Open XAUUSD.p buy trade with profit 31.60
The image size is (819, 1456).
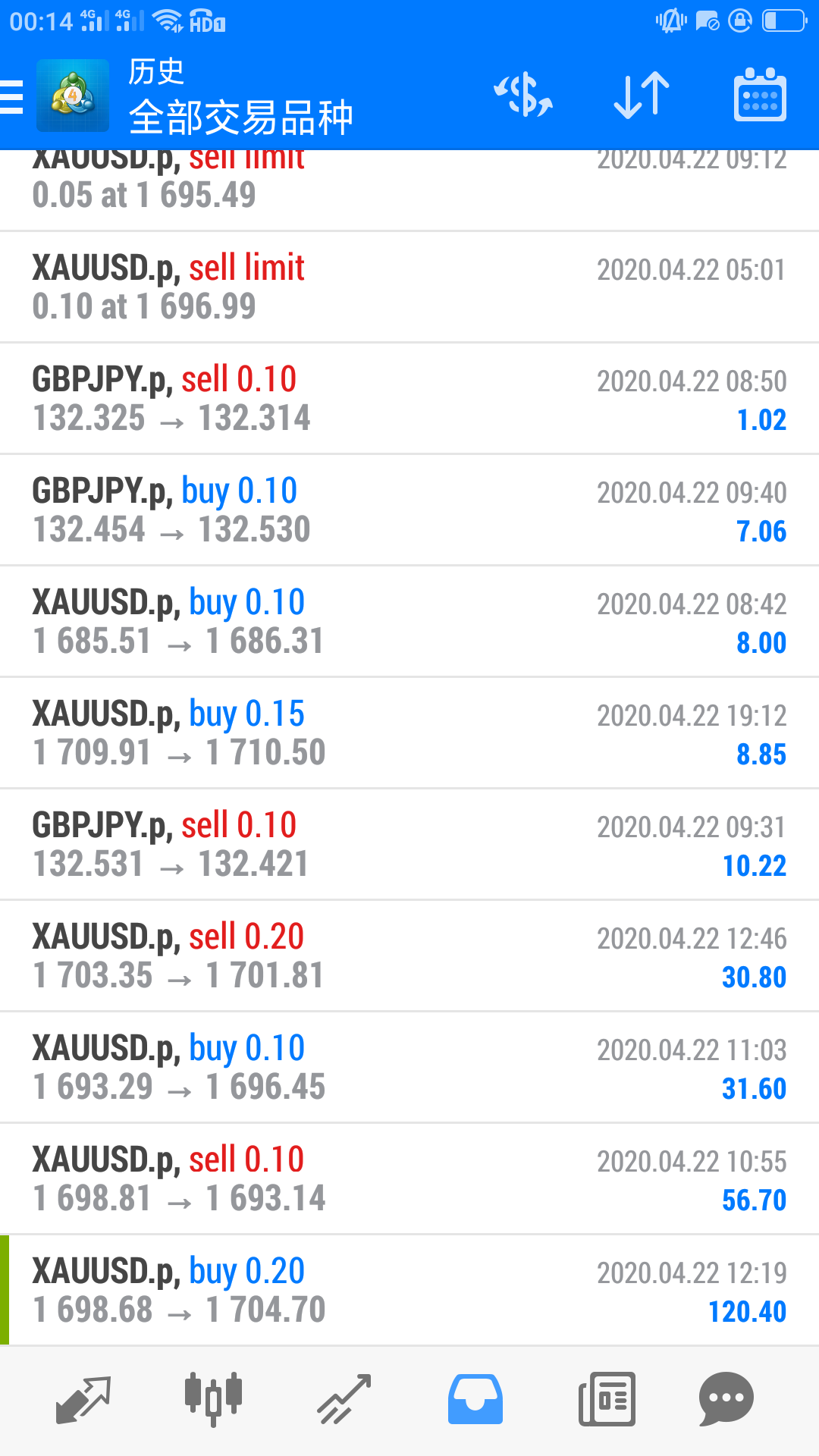click(x=409, y=1067)
